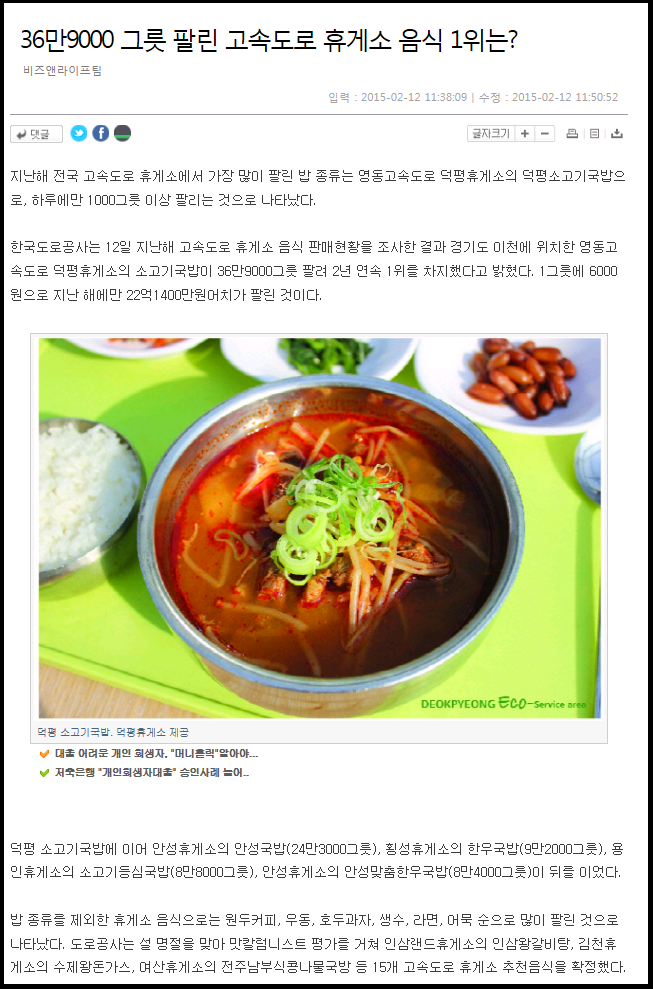653x989 pixels.
Task: Share the article on Twitter
Action: [79, 133]
